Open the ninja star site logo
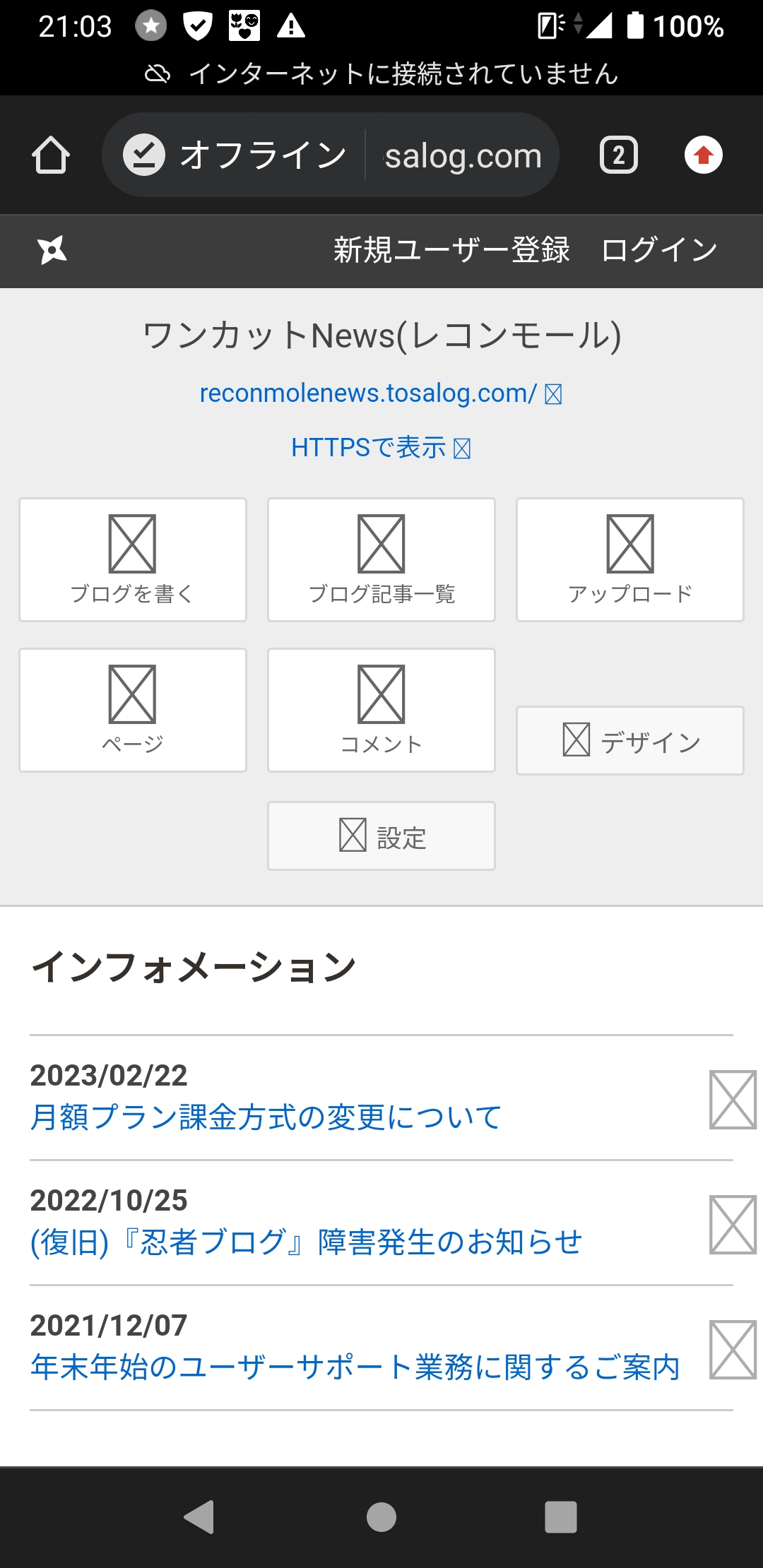The height and width of the screenshot is (1568, 763). pyautogui.click(x=52, y=250)
